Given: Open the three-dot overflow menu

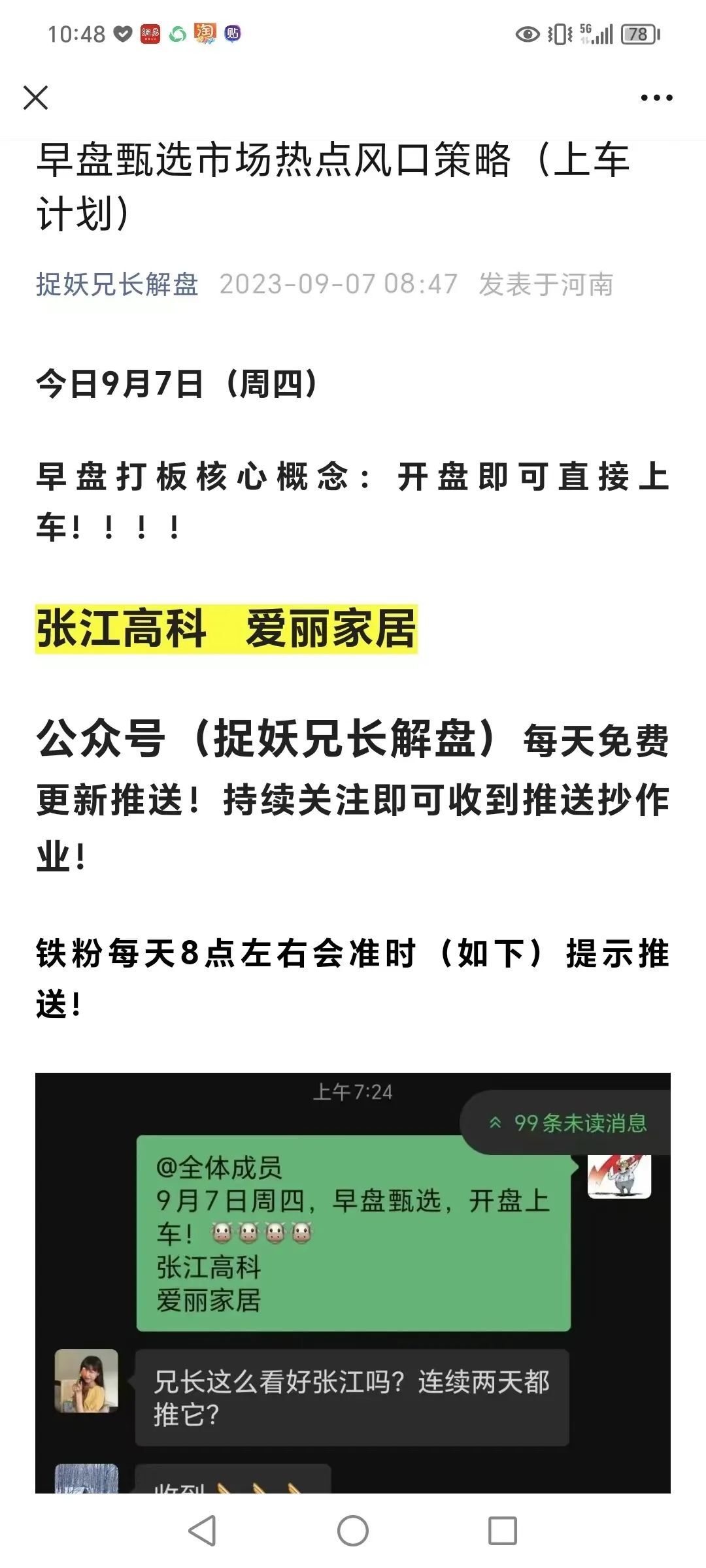Looking at the screenshot, I should [x=656, y=98].
